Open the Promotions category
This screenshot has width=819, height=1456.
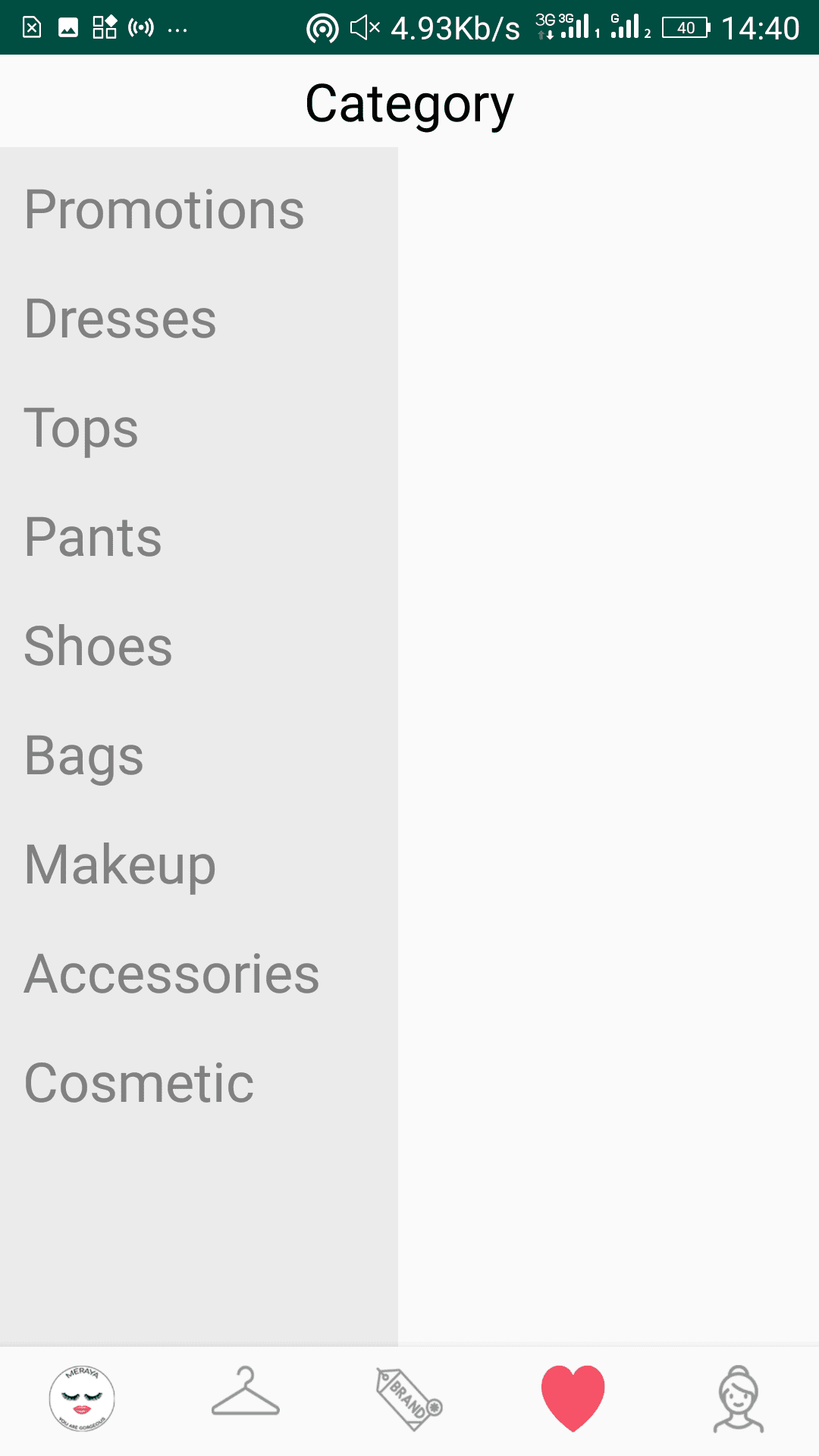pyautogui.click(x=165, y=210)
